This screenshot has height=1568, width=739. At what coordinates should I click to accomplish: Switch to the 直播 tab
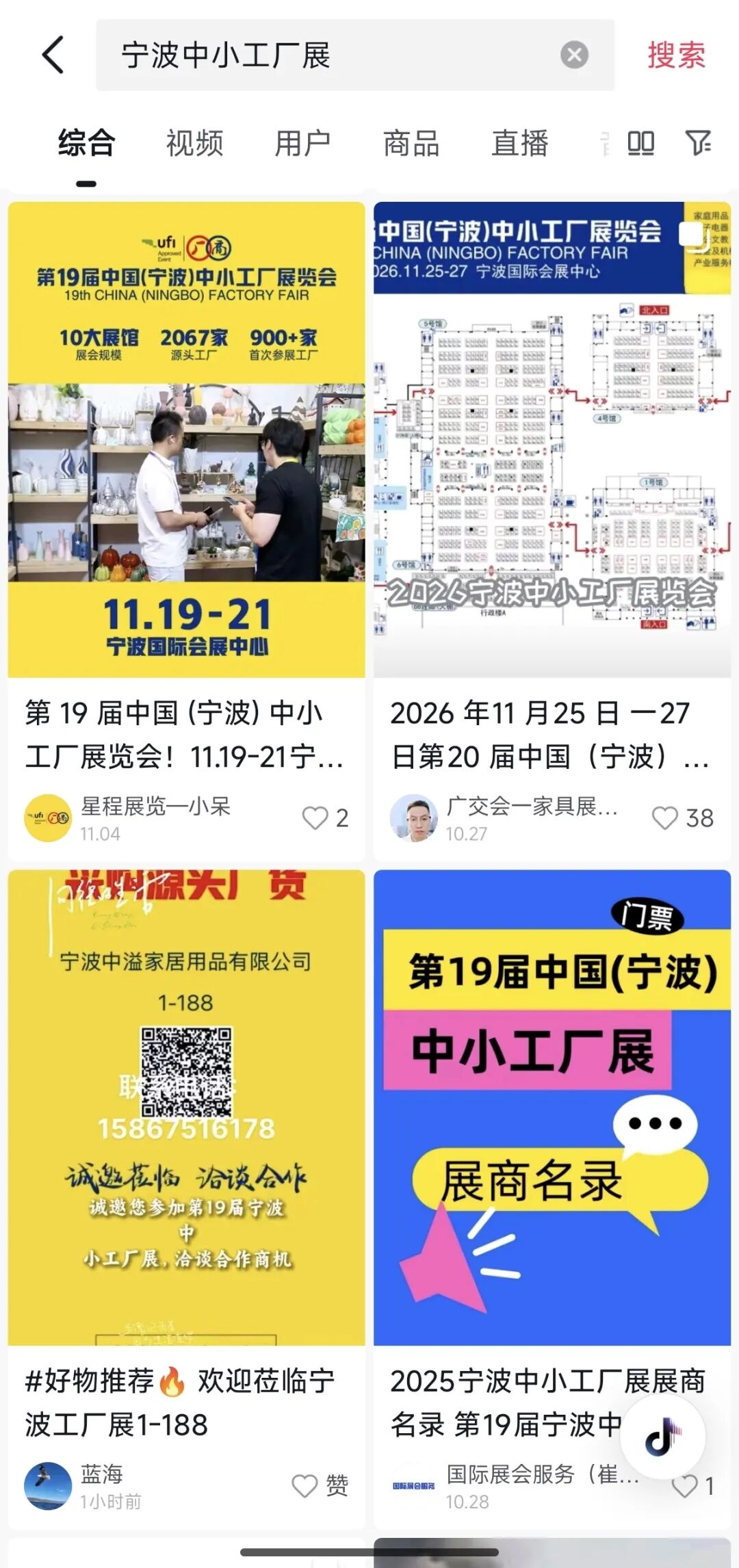click(519, 144)
